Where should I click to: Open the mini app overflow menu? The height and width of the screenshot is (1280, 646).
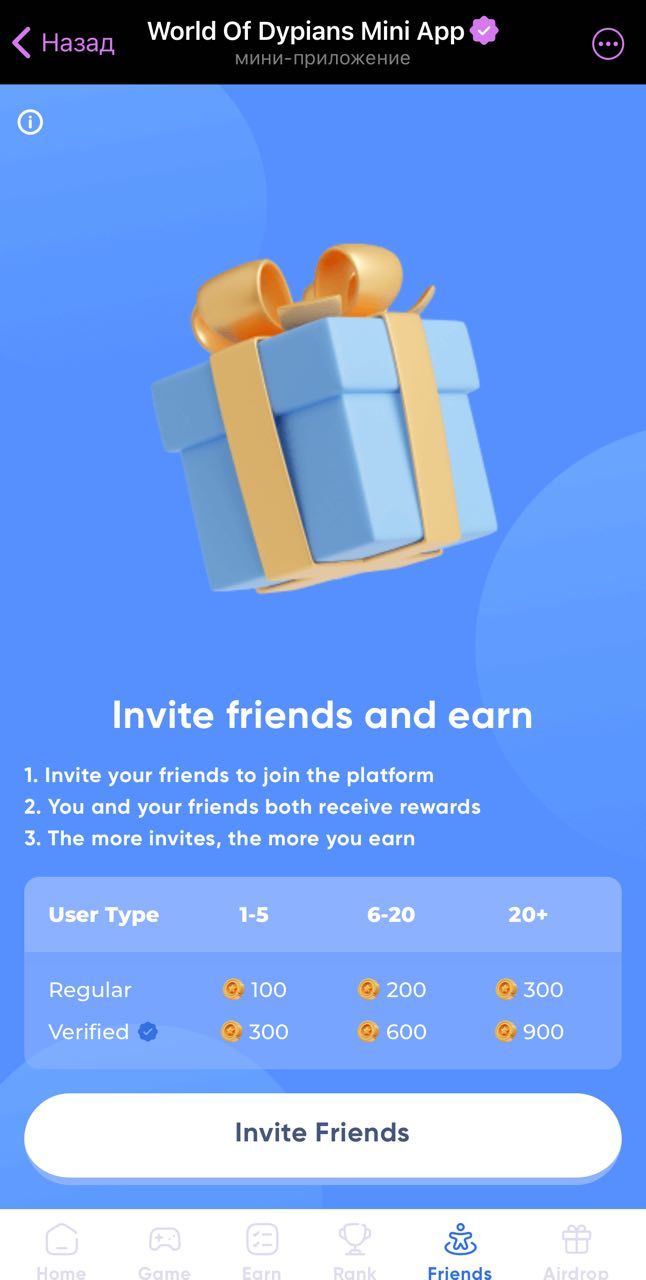coord(608,44)
